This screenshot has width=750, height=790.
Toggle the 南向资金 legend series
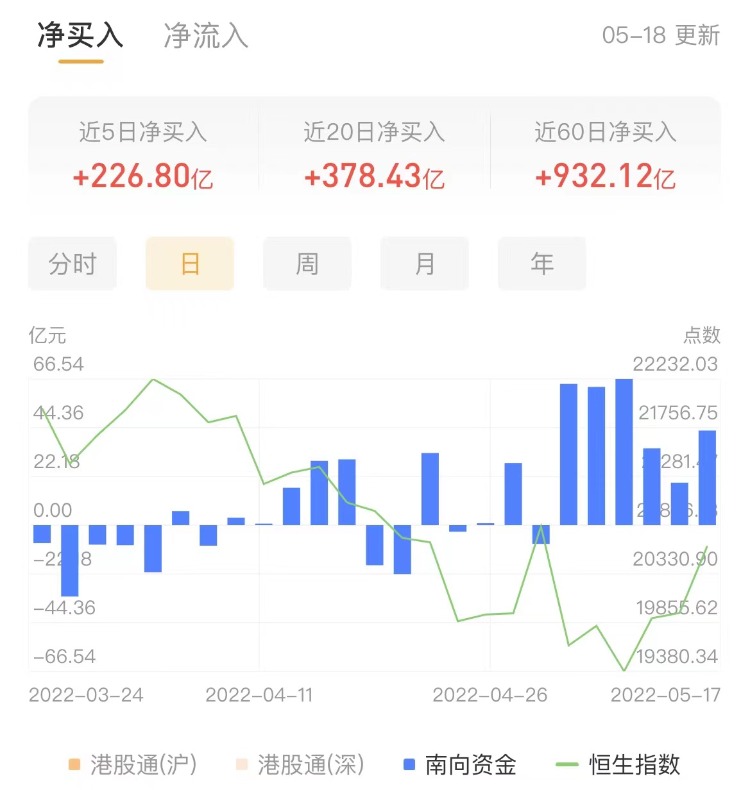pyautogui.click(x=459, y=766)
